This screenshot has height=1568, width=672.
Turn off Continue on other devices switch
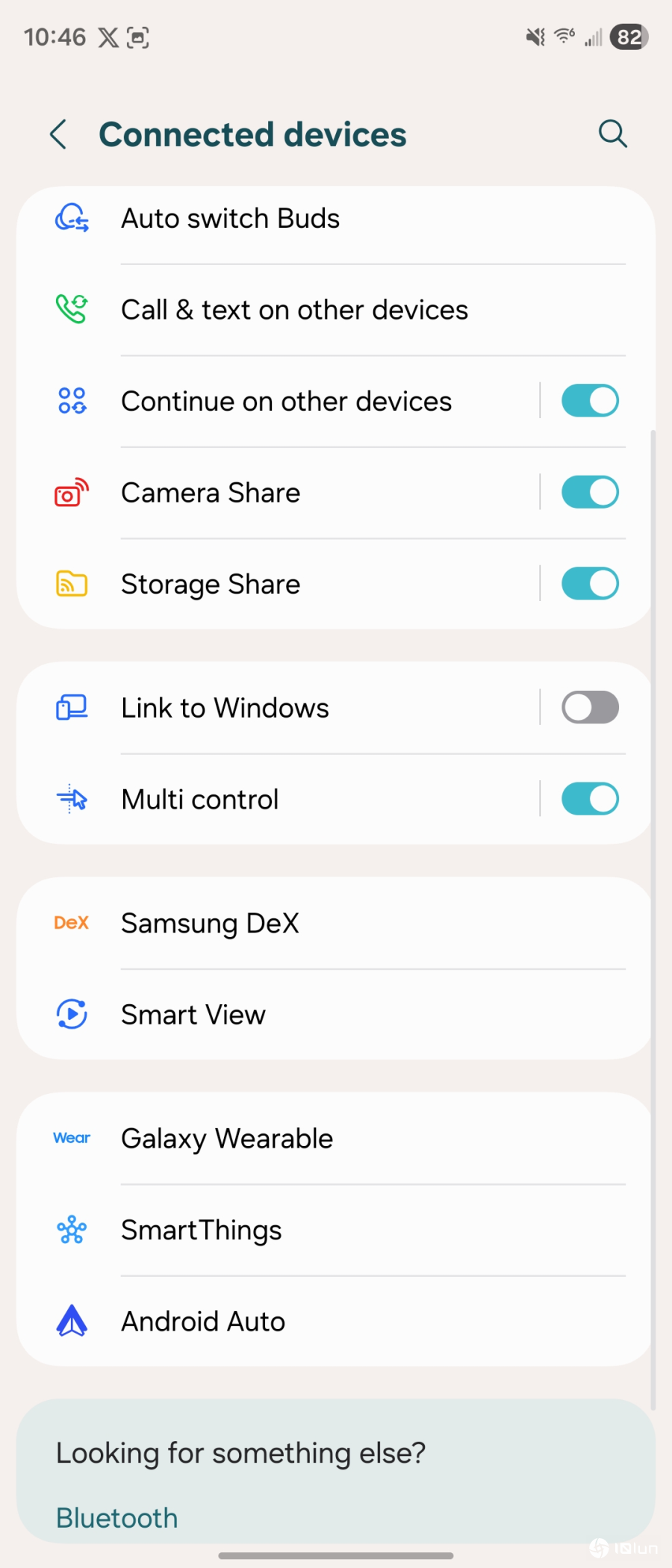coord(590,401)
